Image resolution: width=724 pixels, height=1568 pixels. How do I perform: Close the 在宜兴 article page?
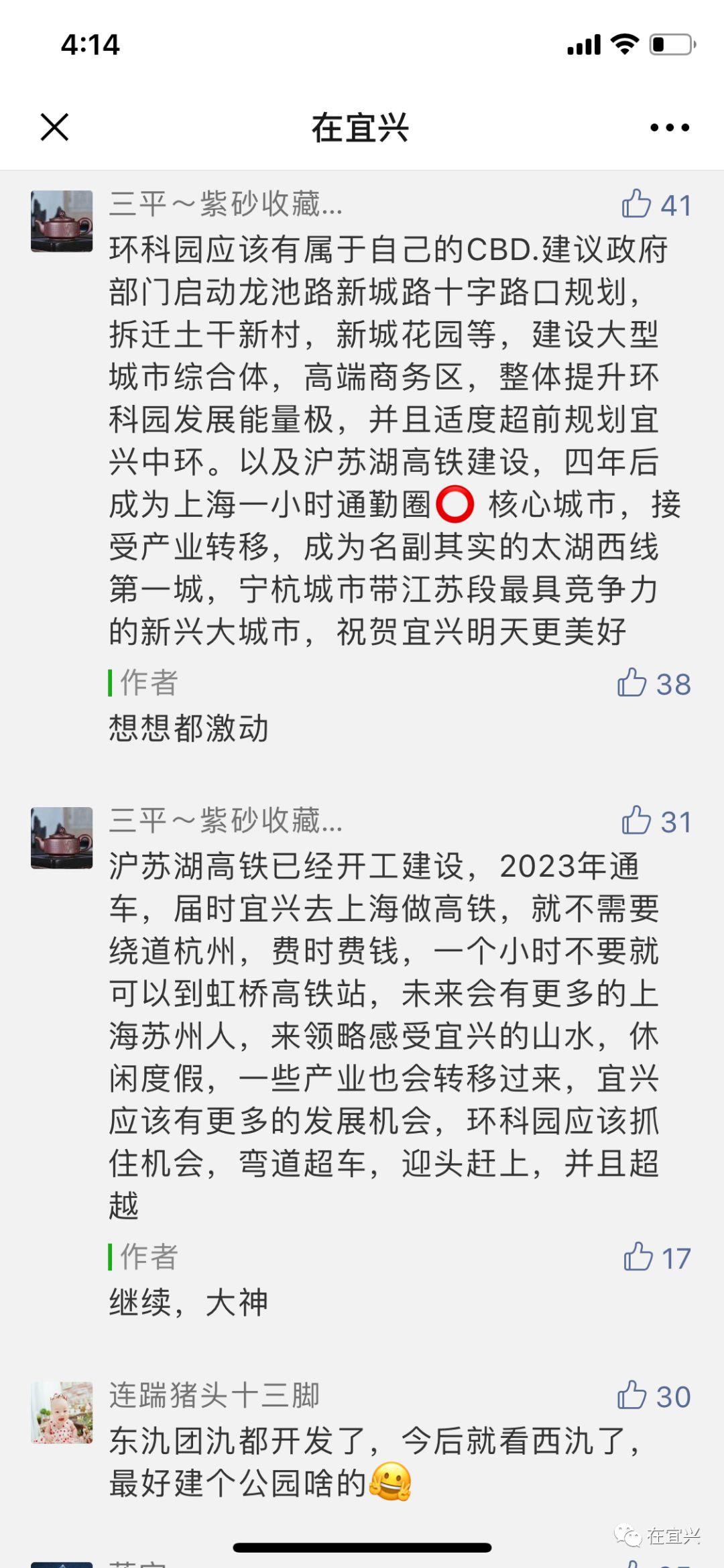click(x=54, y=127)
